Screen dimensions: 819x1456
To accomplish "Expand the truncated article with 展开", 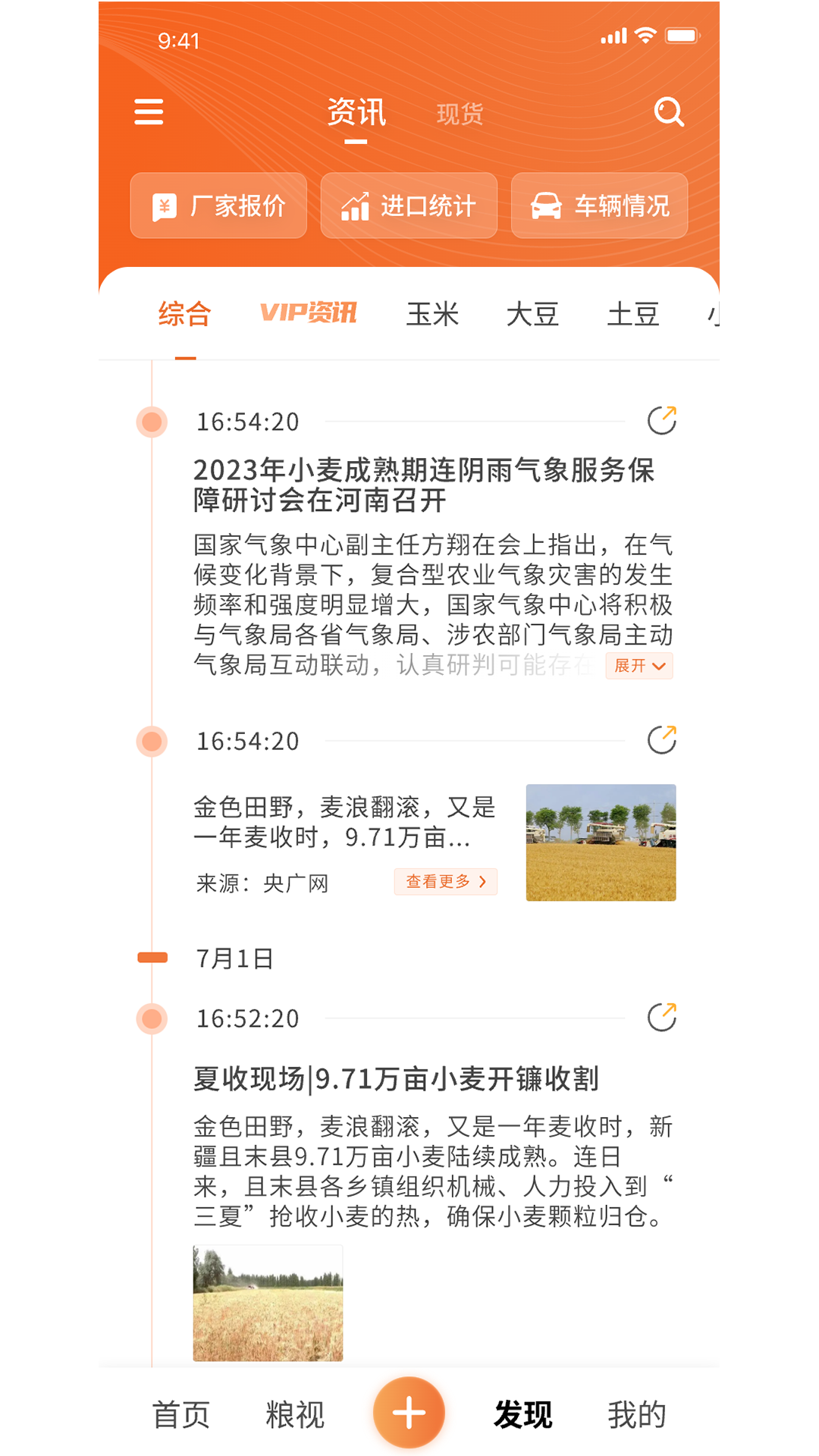I will coord(639,666).
